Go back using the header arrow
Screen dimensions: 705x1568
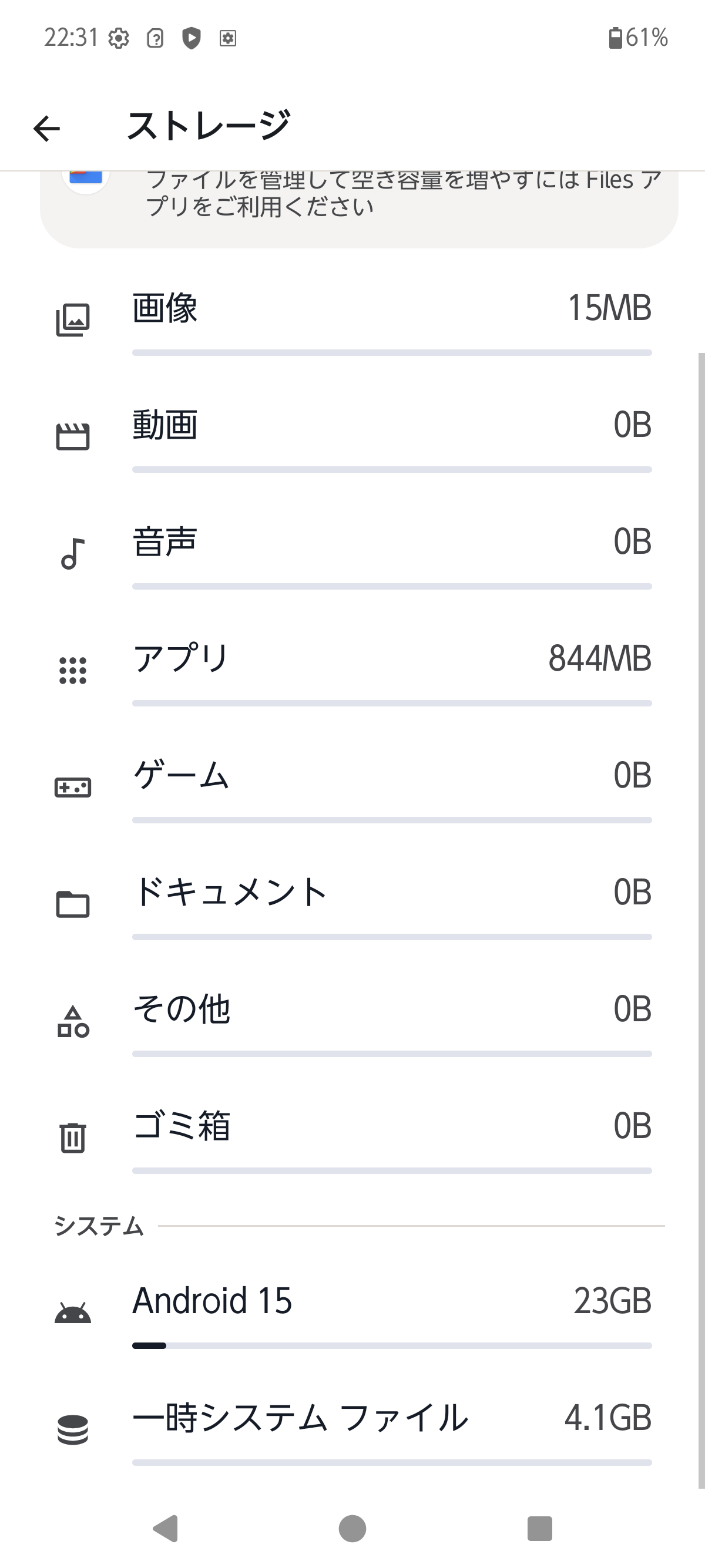pyautogui.click(x=47, y=129)
